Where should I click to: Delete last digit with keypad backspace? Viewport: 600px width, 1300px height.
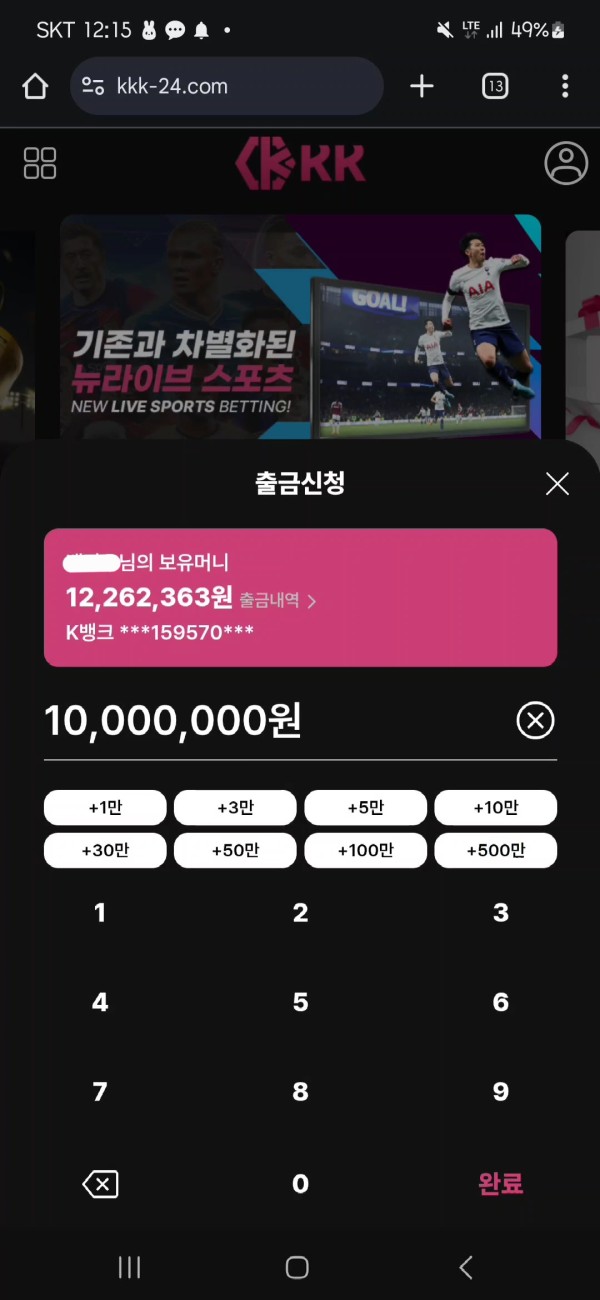click(100, 1185)
